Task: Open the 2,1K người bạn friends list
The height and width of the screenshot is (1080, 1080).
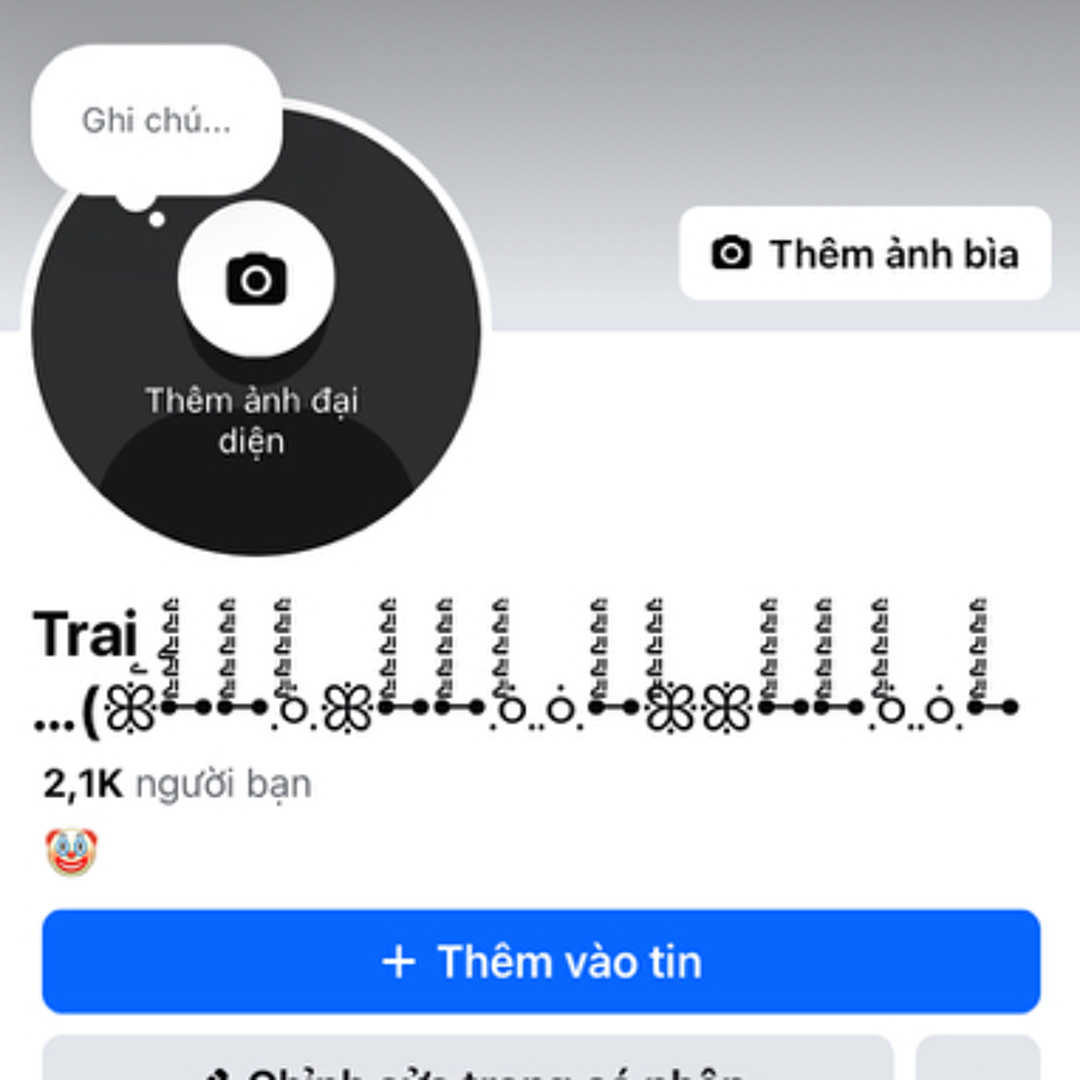Action: tap(177, 785)
